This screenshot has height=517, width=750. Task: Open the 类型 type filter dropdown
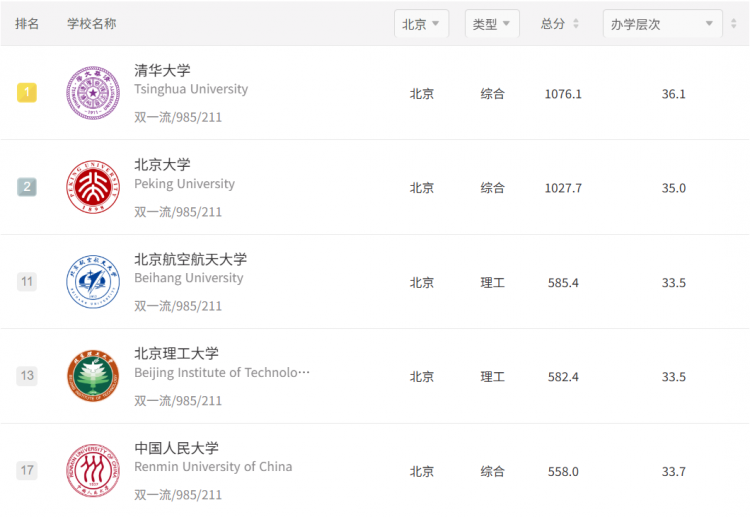point(491,24)
